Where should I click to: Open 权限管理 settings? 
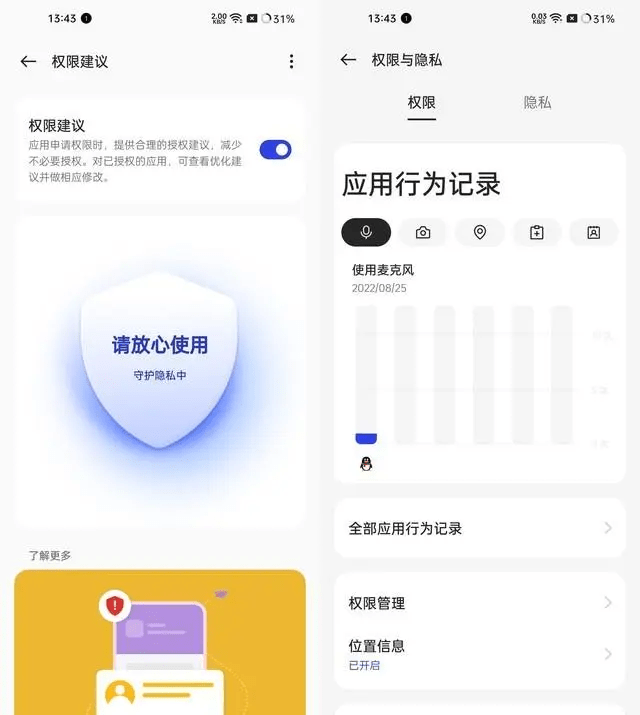(x=480, y=603)
